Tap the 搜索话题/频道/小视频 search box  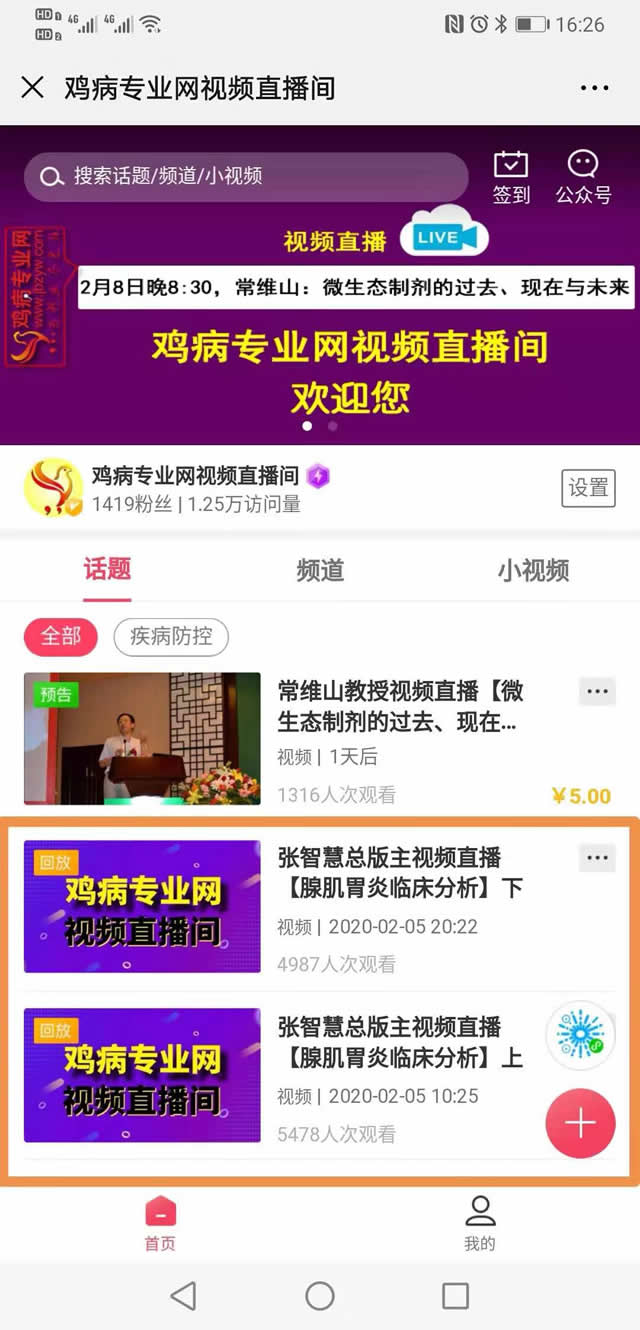coord(246,177)
